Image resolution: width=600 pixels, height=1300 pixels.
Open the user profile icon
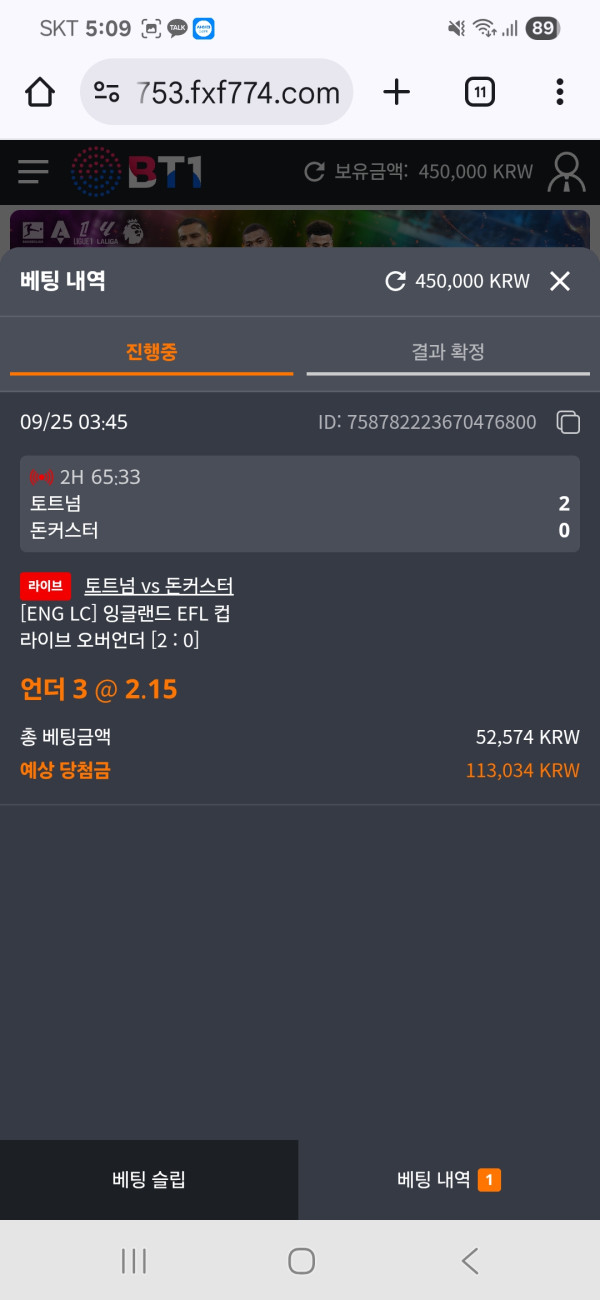tap(566, 172)
